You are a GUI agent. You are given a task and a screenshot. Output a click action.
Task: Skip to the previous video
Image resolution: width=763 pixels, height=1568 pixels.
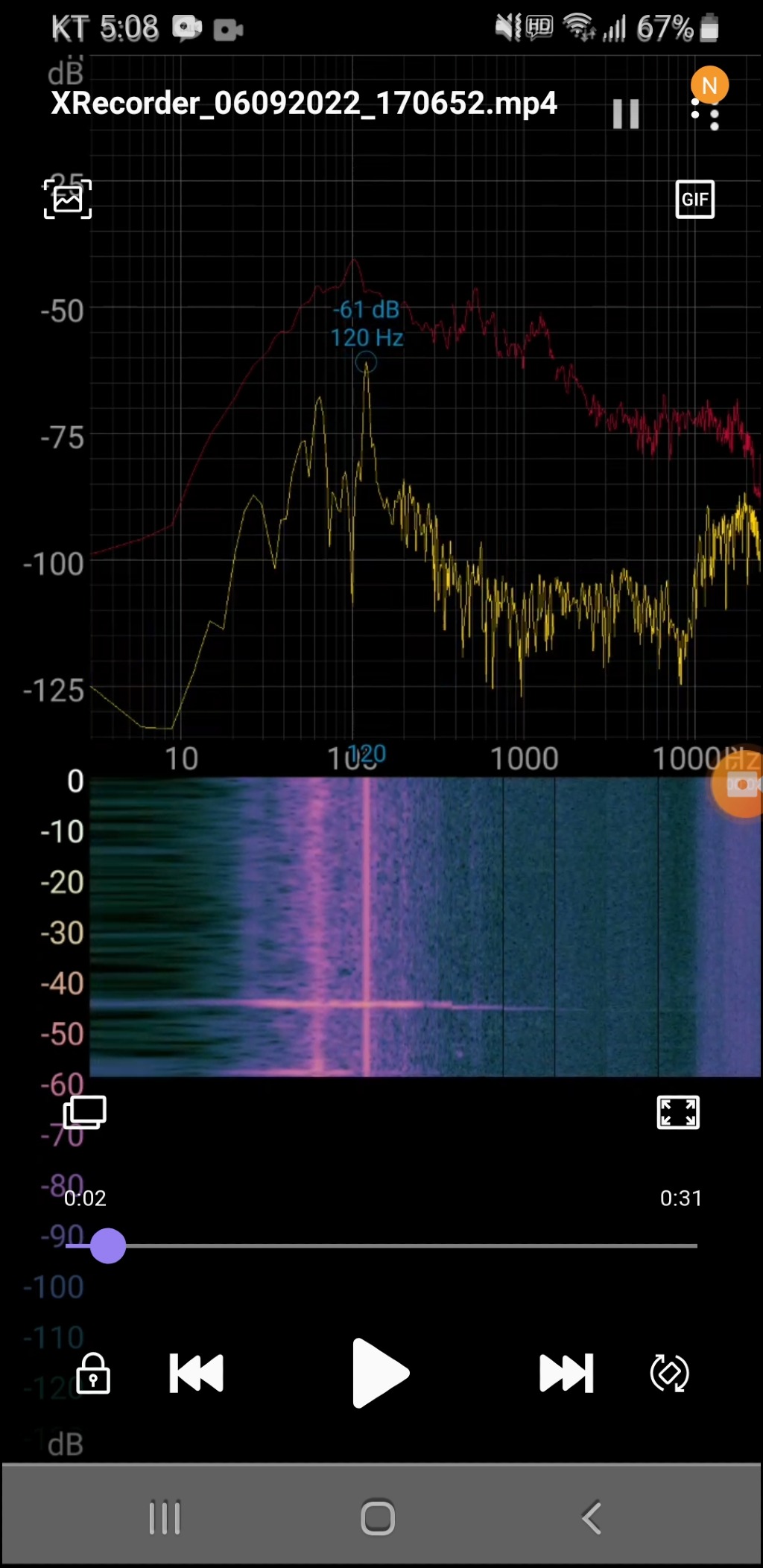coord(197,1373)
